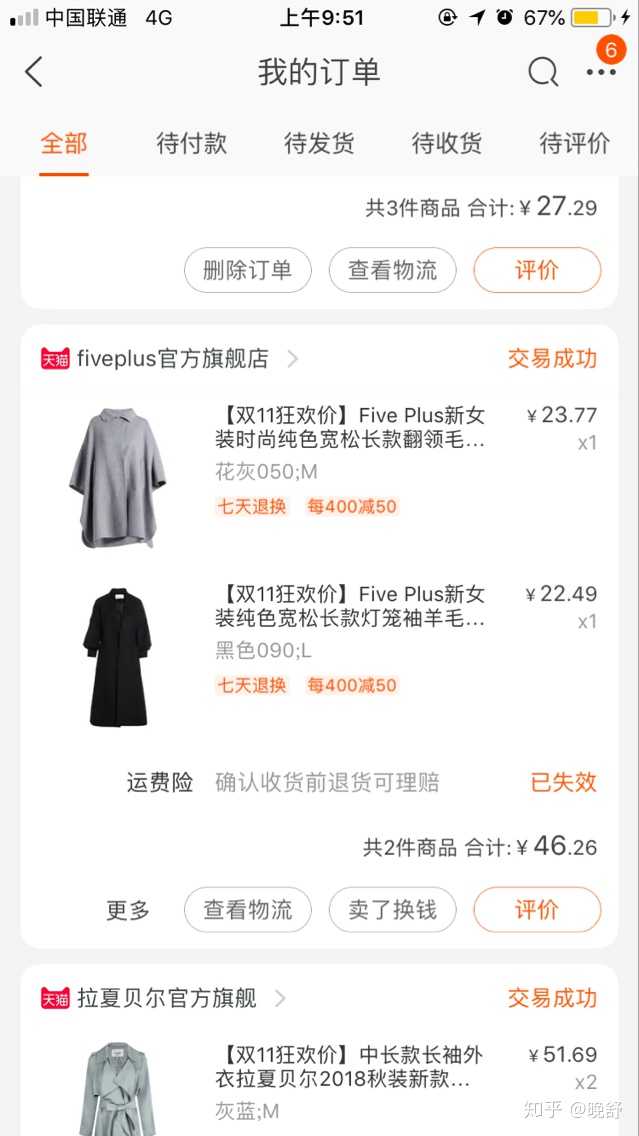The height and width of the screenshot is (1136, 639).
Task: Switch to the 全部 tab
Action: (x=64, y=143)
